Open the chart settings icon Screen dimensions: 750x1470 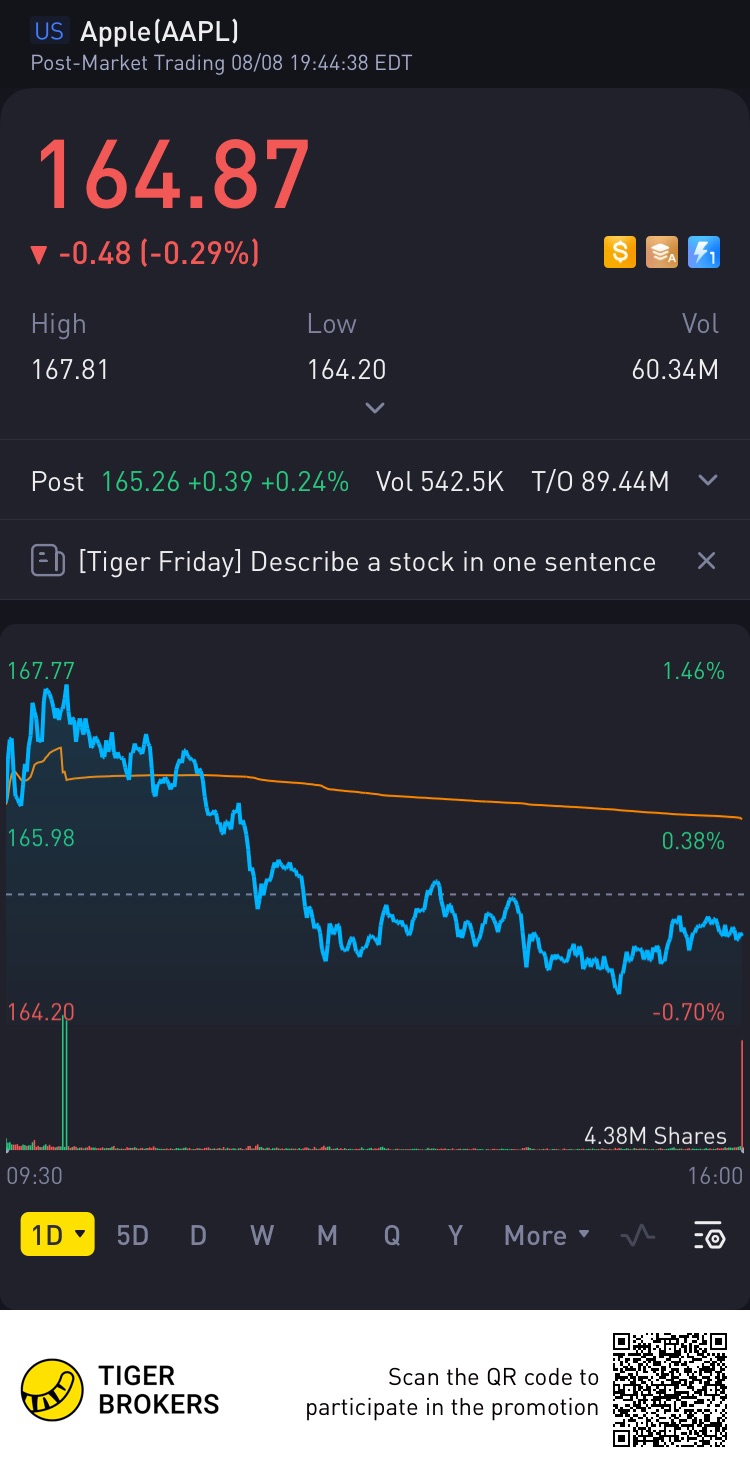[x=709, y=1236]
